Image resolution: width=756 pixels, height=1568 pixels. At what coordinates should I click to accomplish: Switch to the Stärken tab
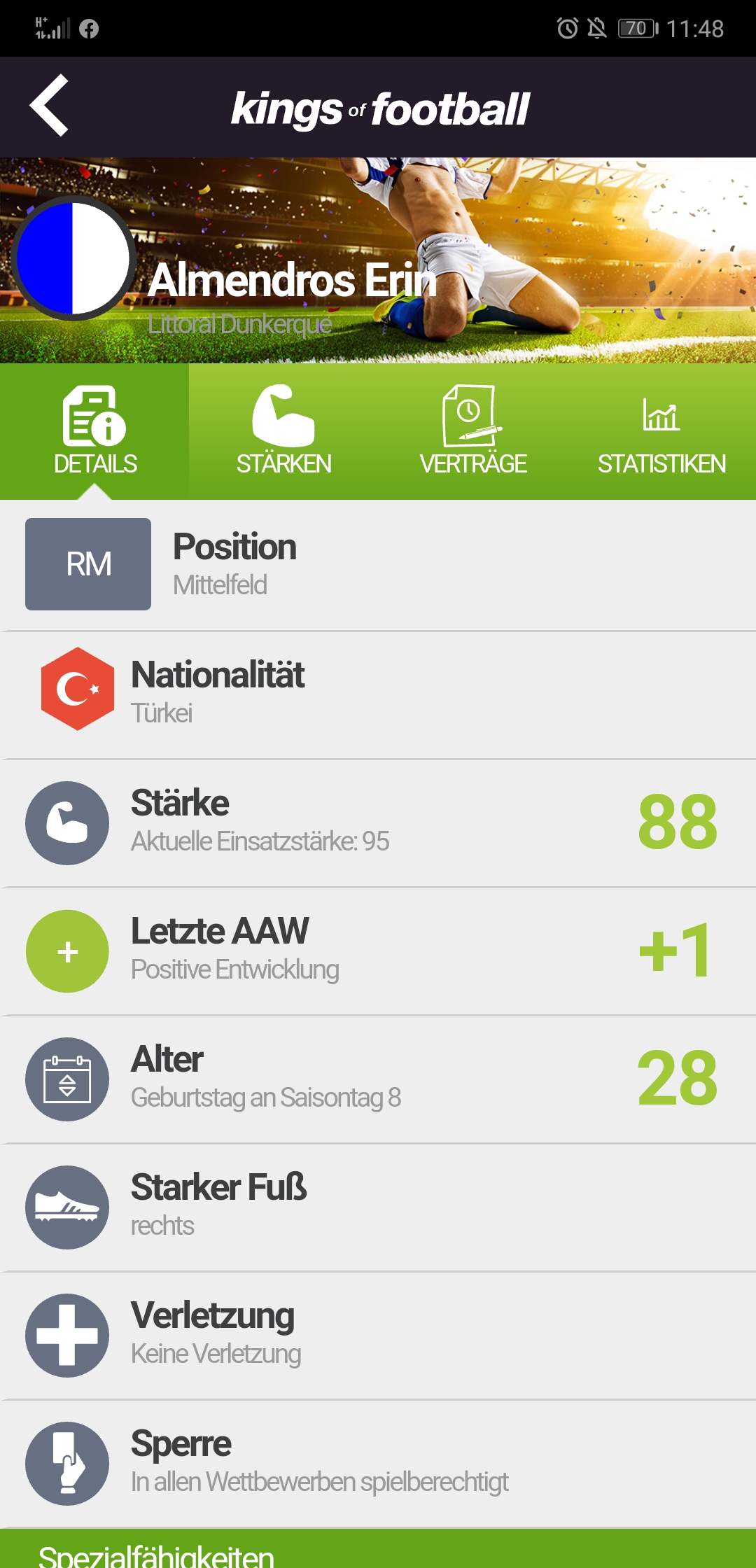click(x=283, y=430)
